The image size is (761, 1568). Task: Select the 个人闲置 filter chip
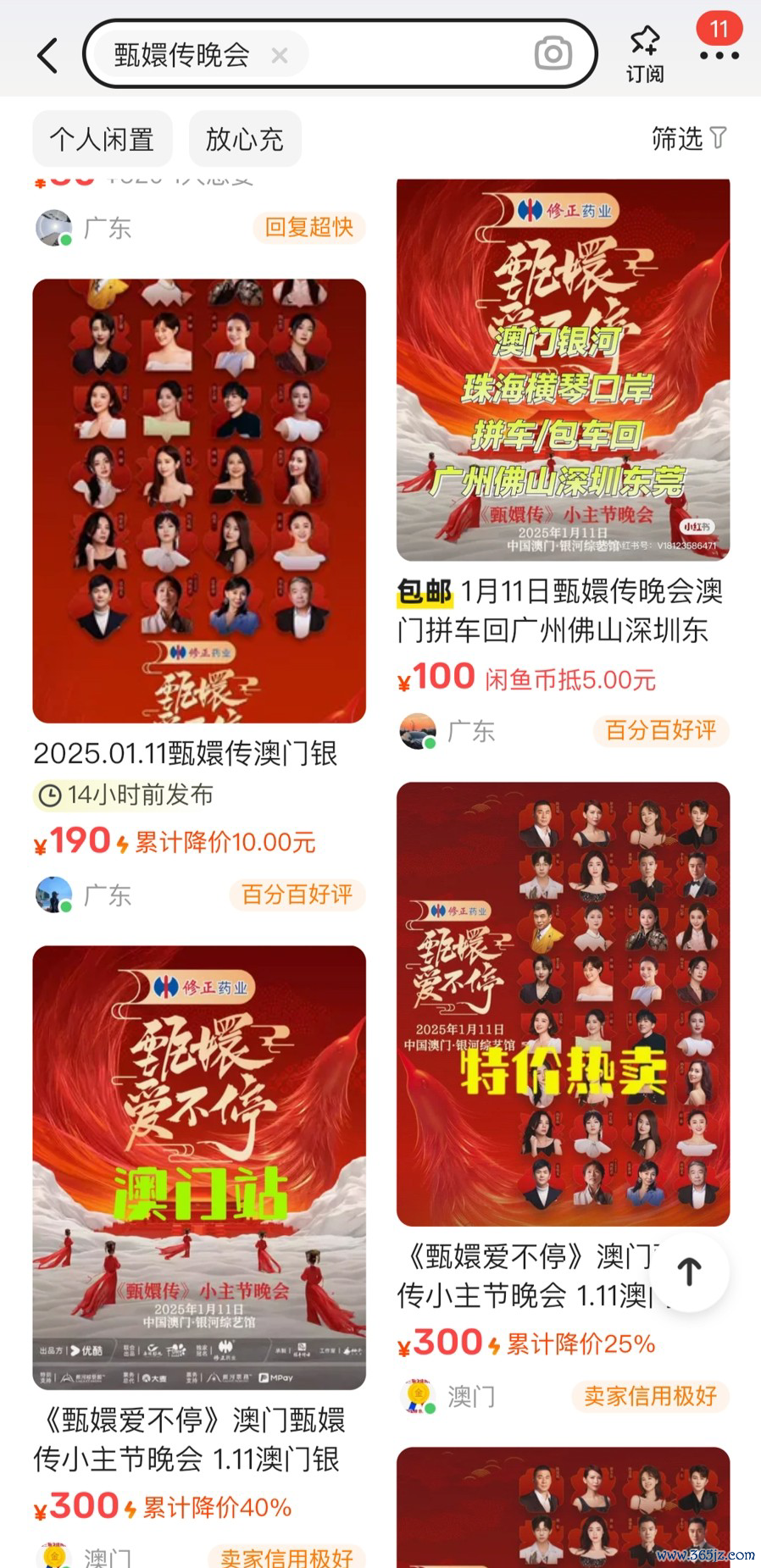(x=102, y=139)
